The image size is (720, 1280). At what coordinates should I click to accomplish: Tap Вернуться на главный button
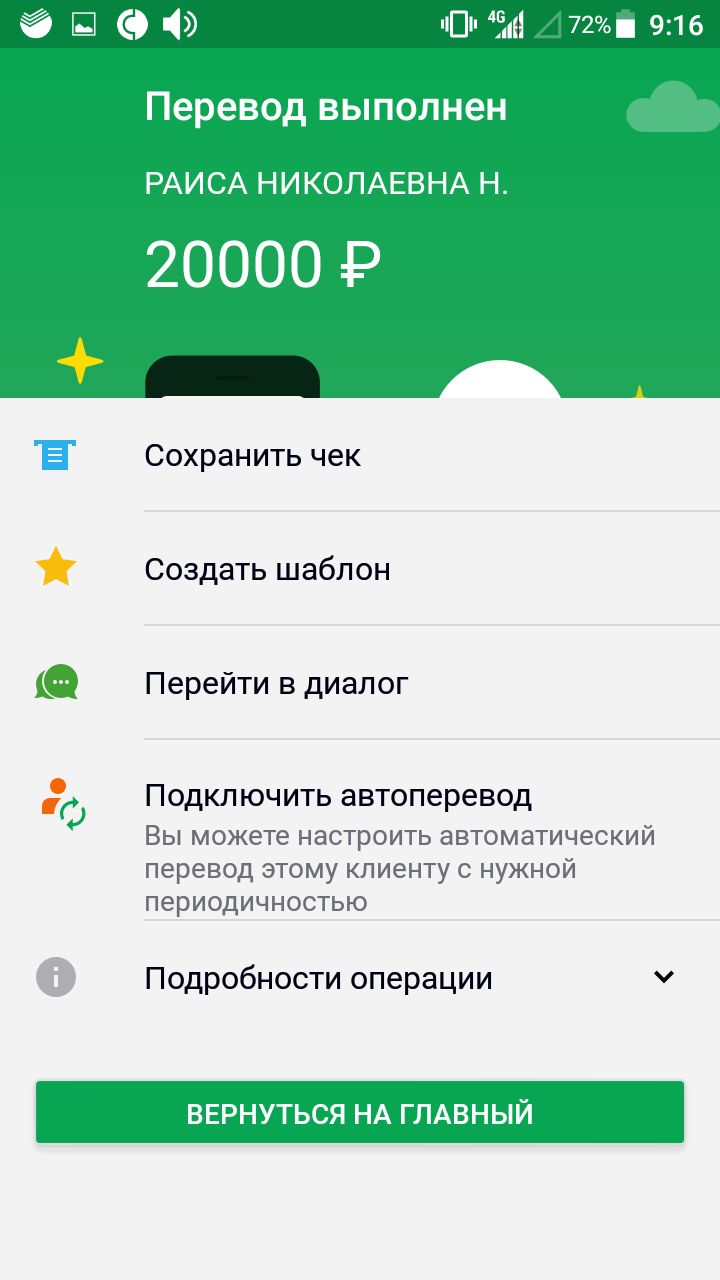click(x=360, y=1113)
